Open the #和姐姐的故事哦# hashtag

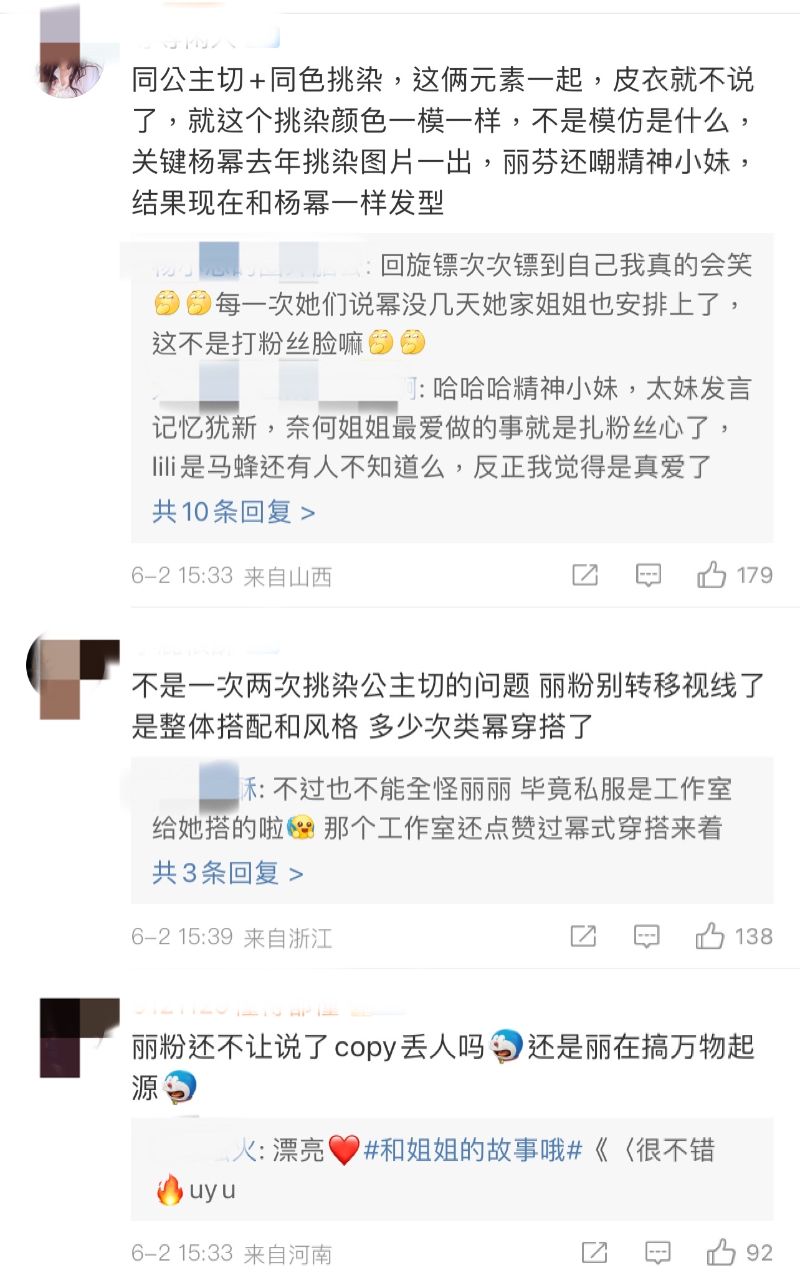click(x=472, y=1150)
